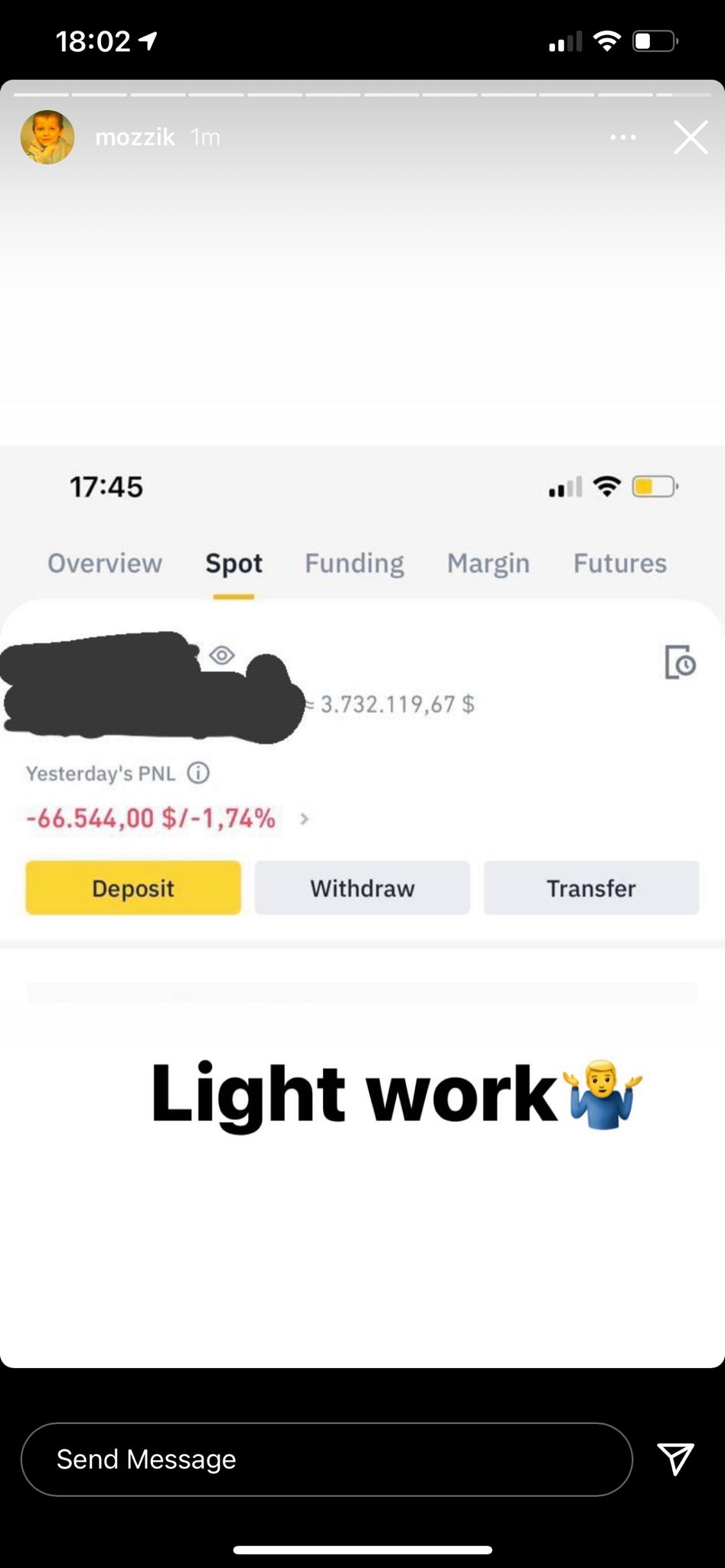Close the mozzik story
Image resolution: width=725 pixels, height=1568 pixels.
click(x=691, y=138)
